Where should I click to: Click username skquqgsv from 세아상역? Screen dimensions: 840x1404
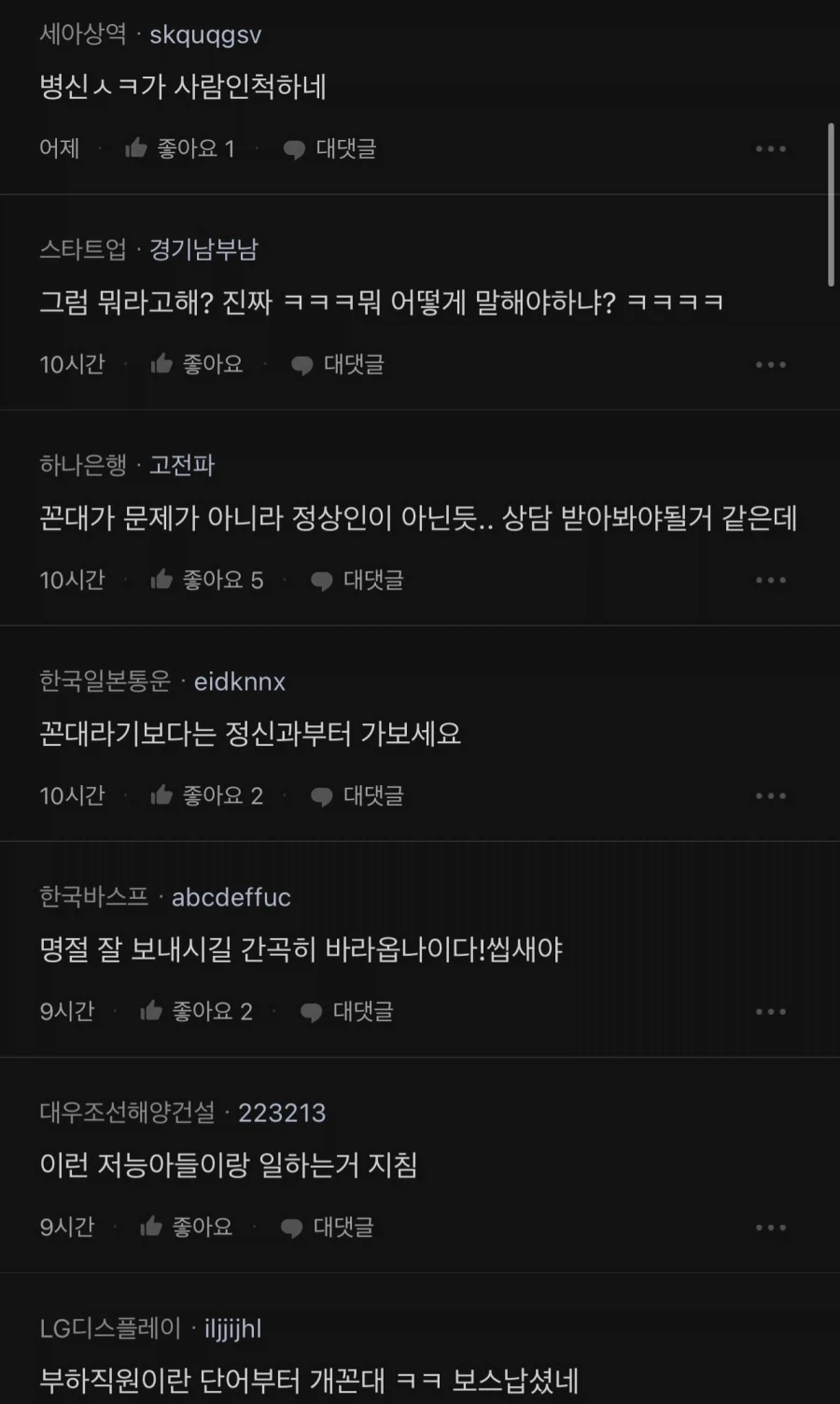pos(207,35)
